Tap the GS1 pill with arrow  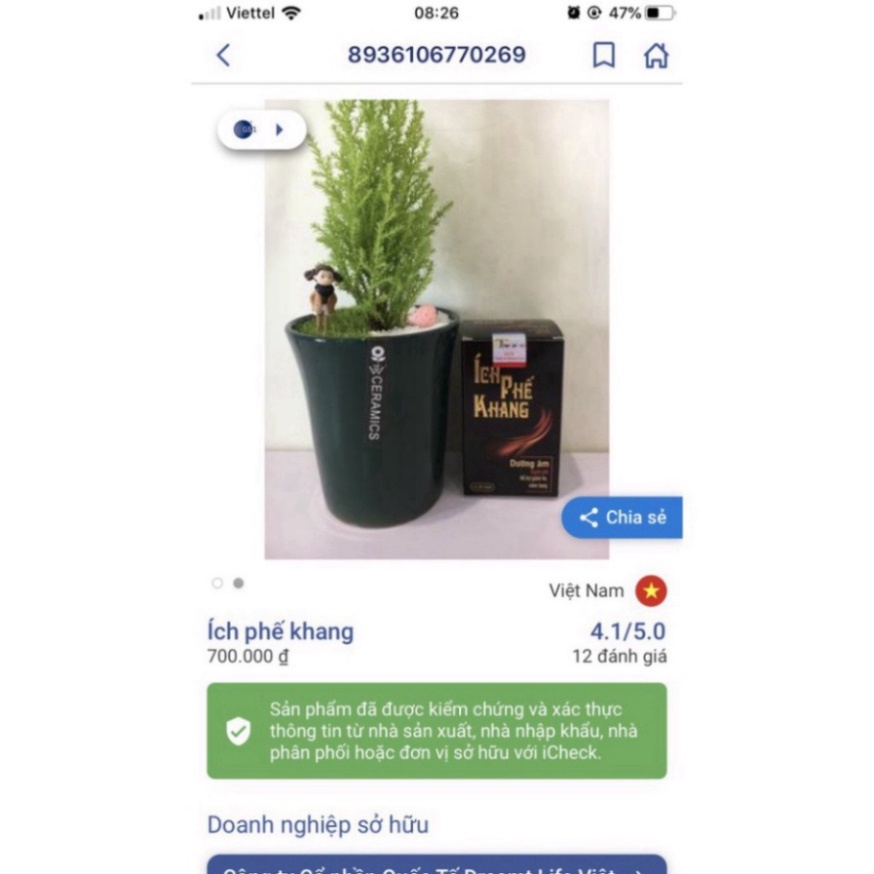[261, 129]
